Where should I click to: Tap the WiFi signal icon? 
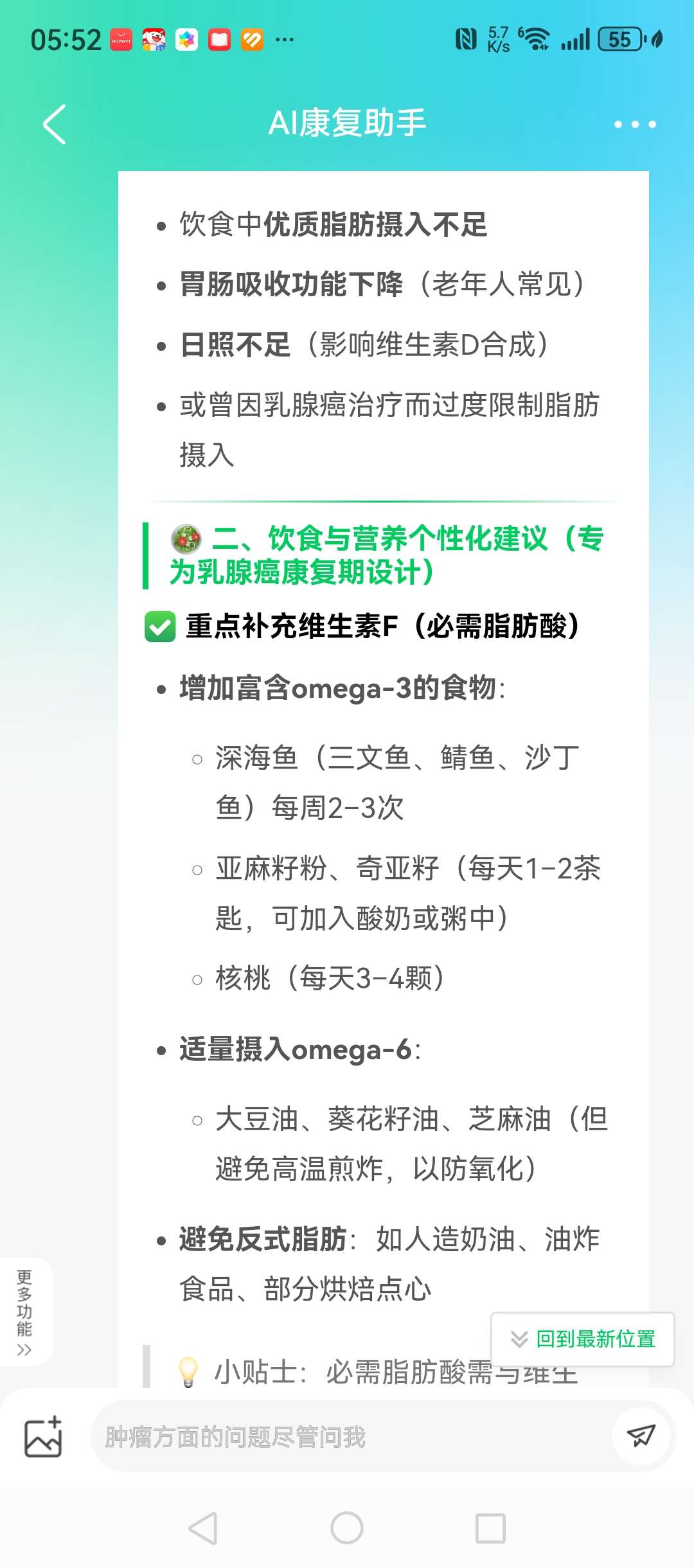[x=537, y=40]
